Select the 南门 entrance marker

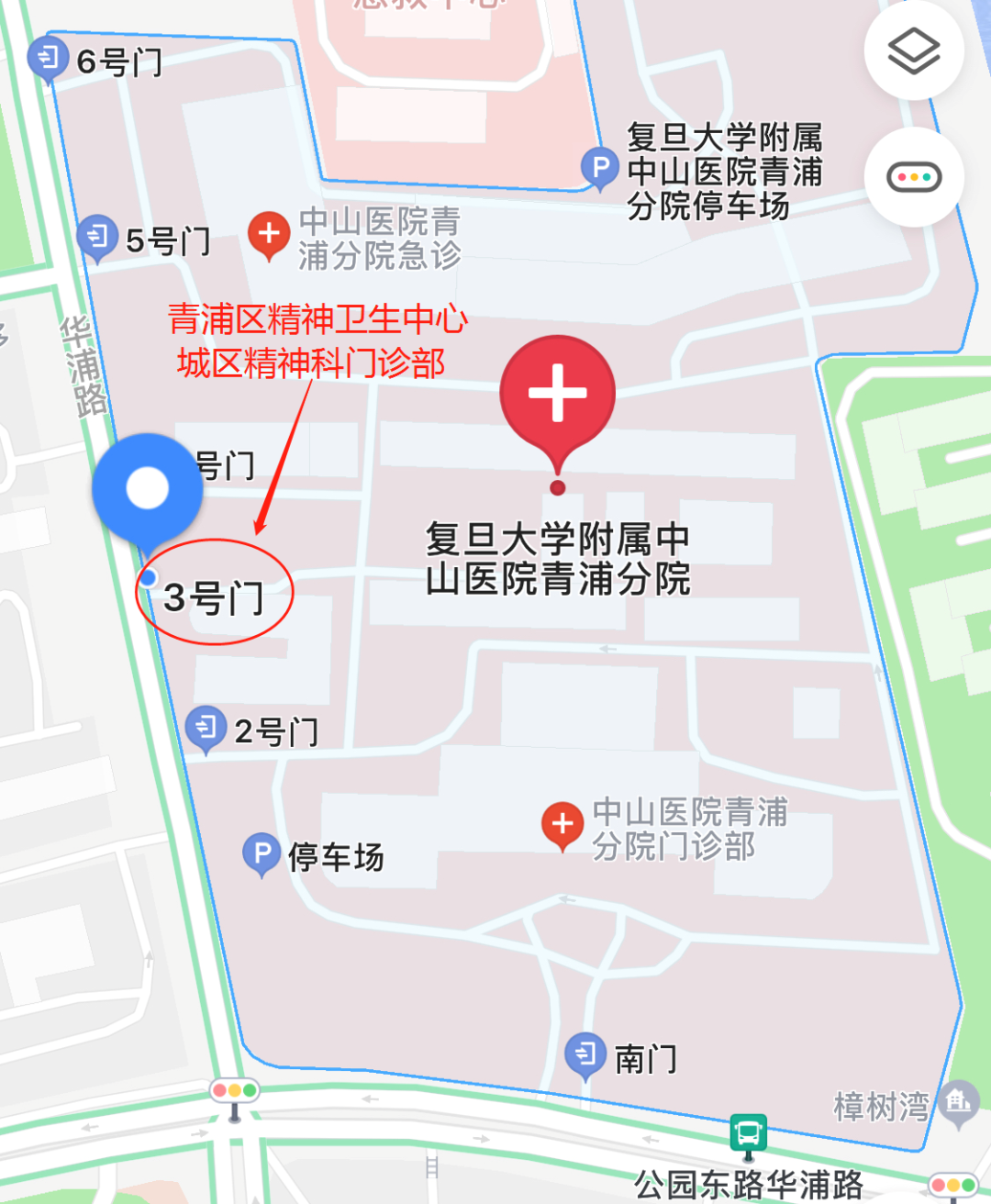point(585,1054)
